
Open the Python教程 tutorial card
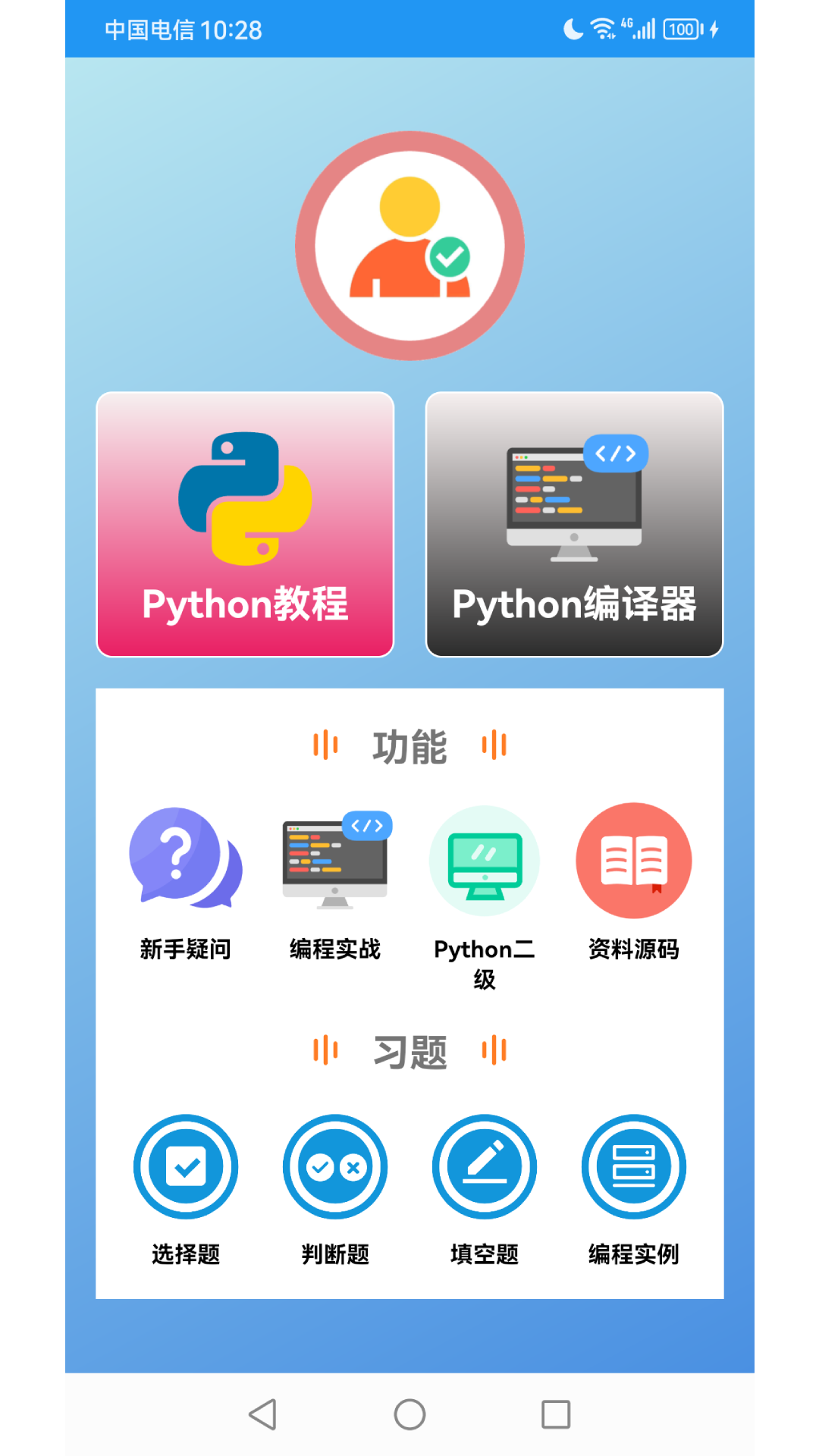(x=245, y=523)
